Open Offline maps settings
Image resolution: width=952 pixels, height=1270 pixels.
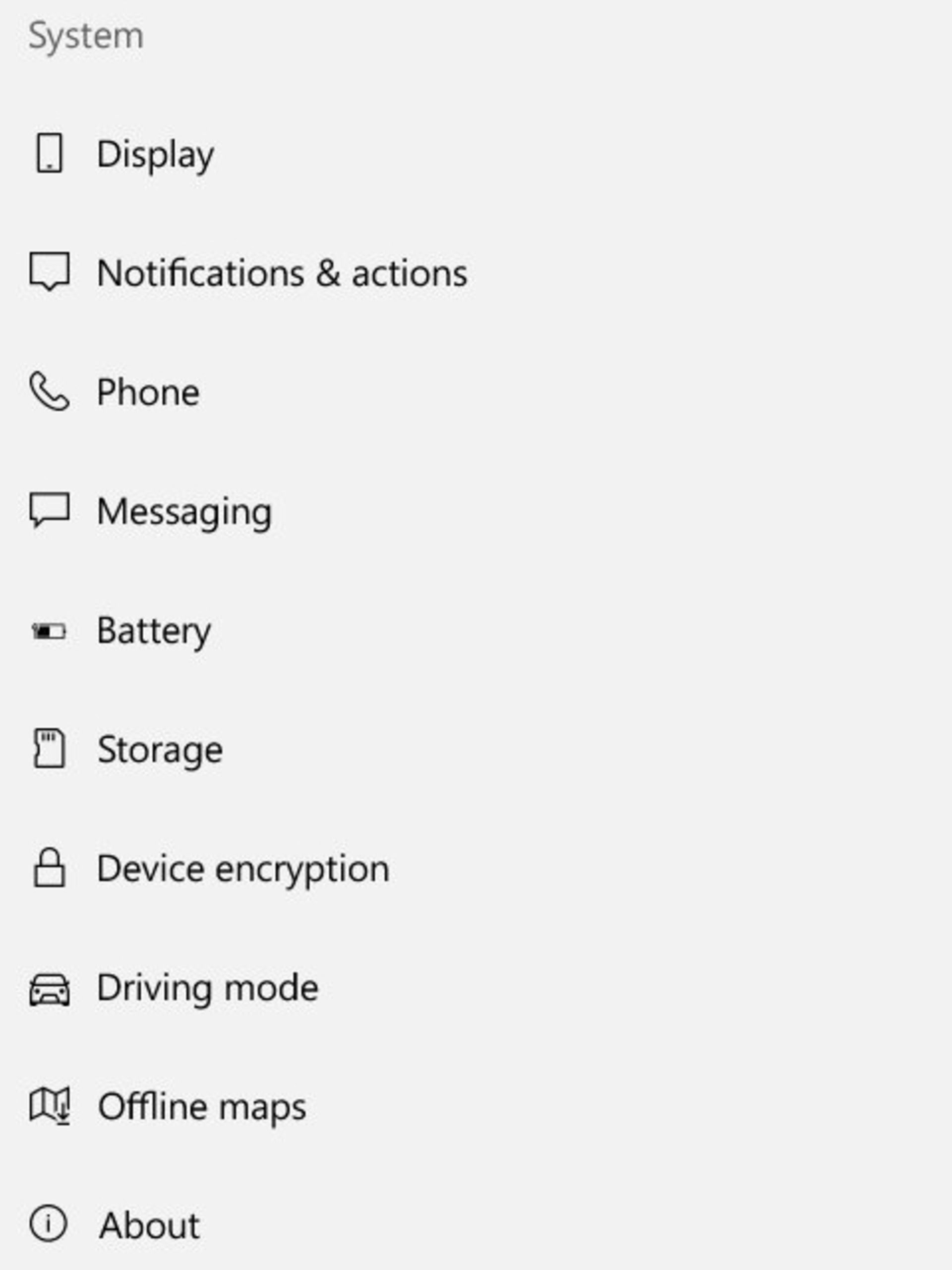point(201,1106)
